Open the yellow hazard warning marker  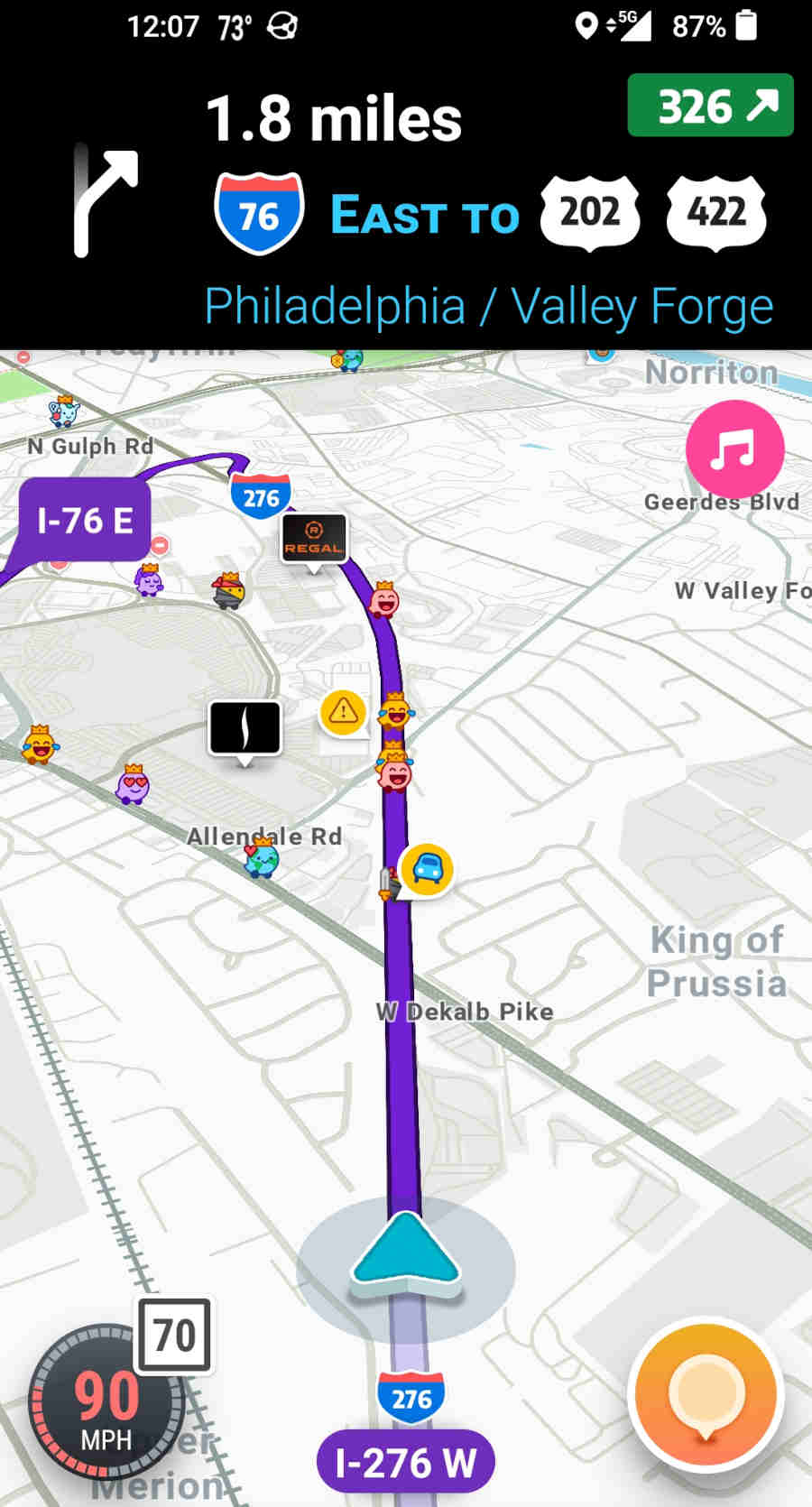[343, 711]
